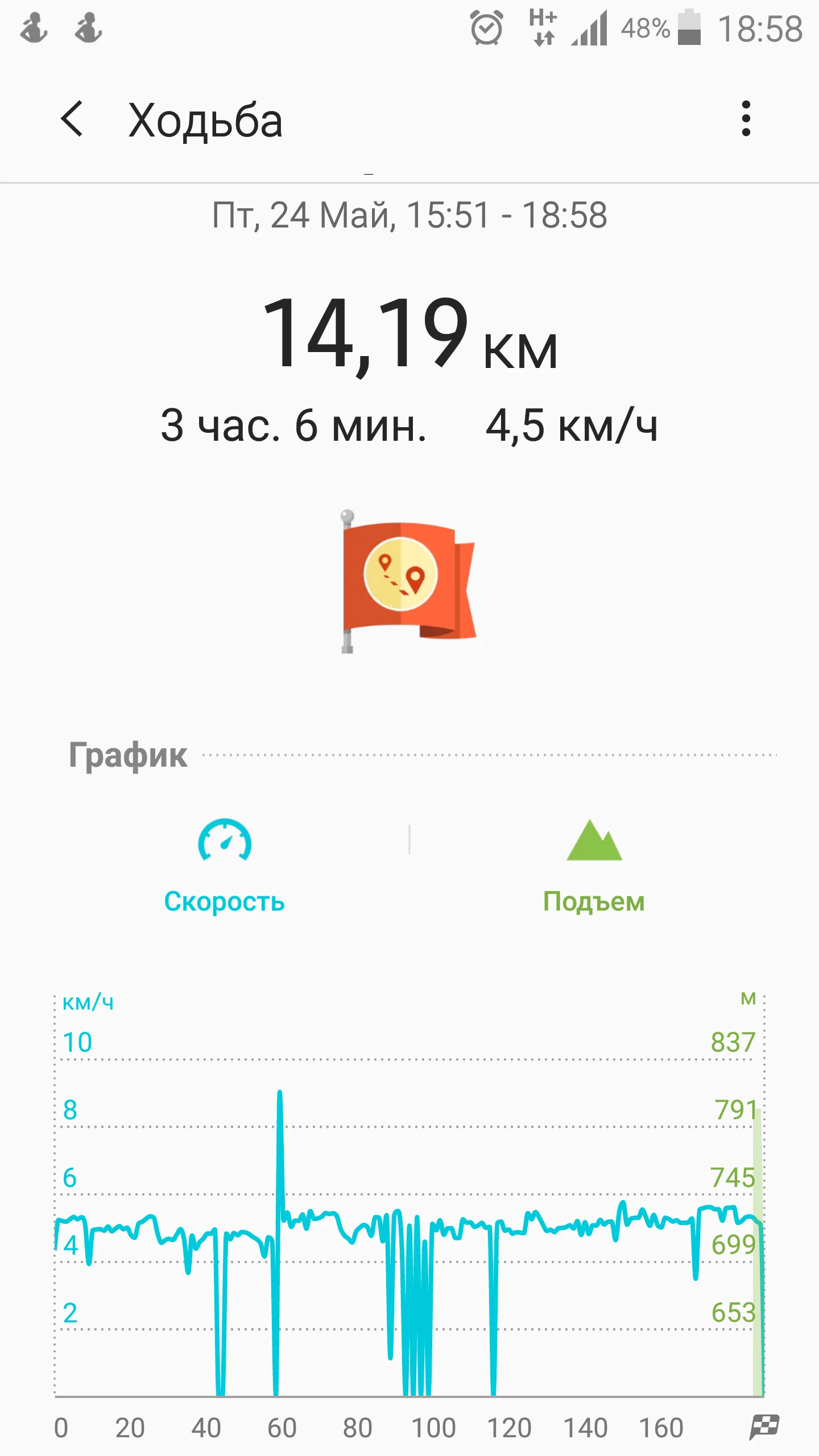Viewport: 819px width, 1456px height.
Task: Go back from the Ходьба screen
Action: [72, 119]
